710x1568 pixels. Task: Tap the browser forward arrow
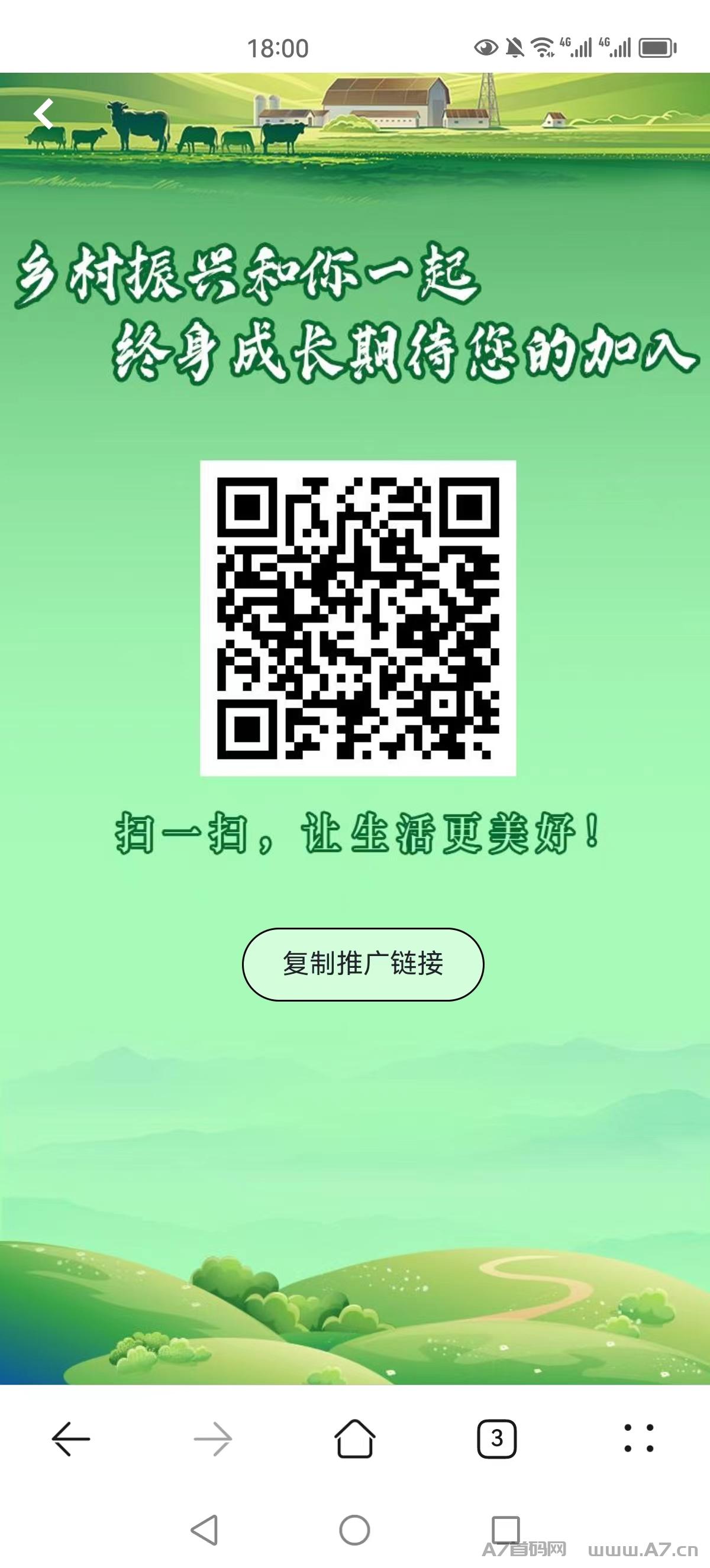coord(212,1439)
